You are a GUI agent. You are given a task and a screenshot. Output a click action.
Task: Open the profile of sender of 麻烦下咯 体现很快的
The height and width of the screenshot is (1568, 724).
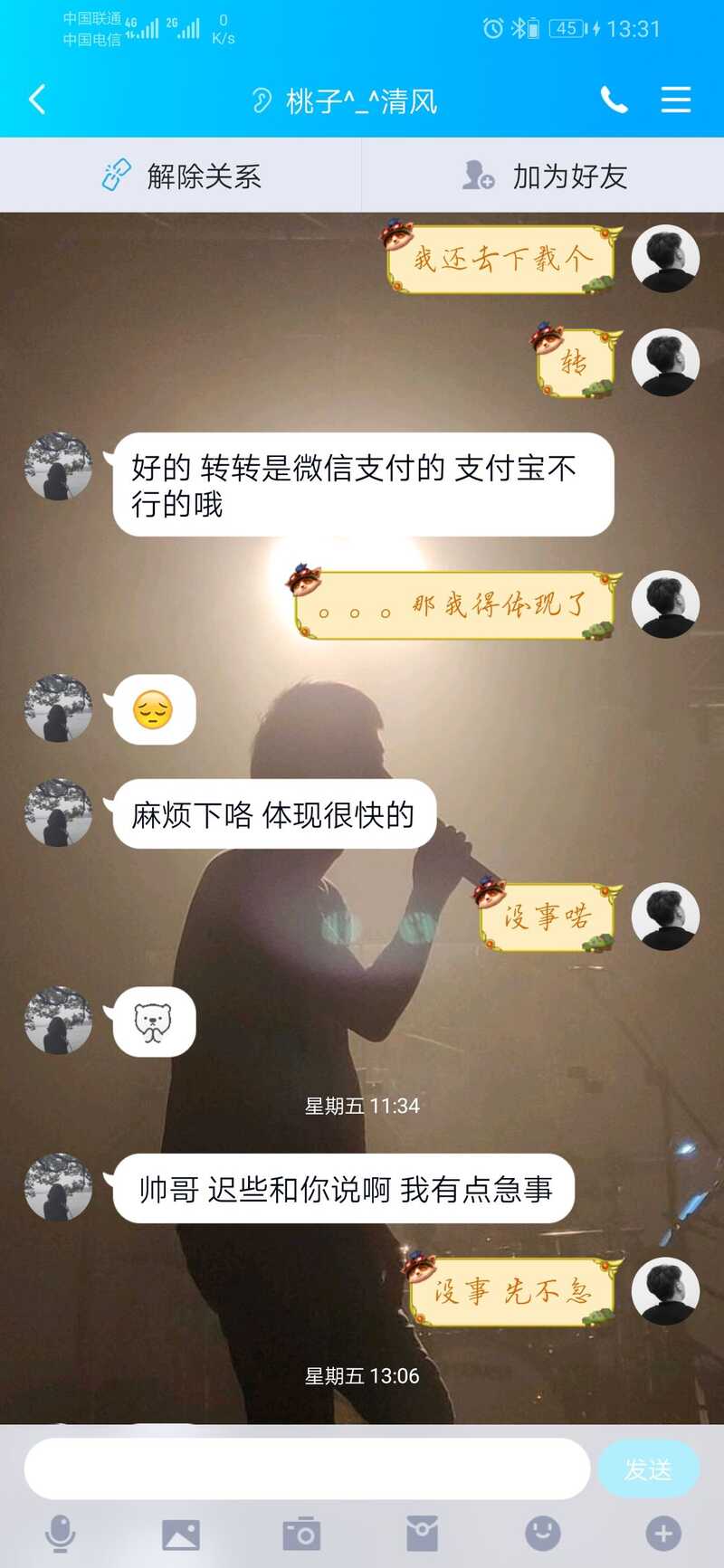(x=58, y=813)
